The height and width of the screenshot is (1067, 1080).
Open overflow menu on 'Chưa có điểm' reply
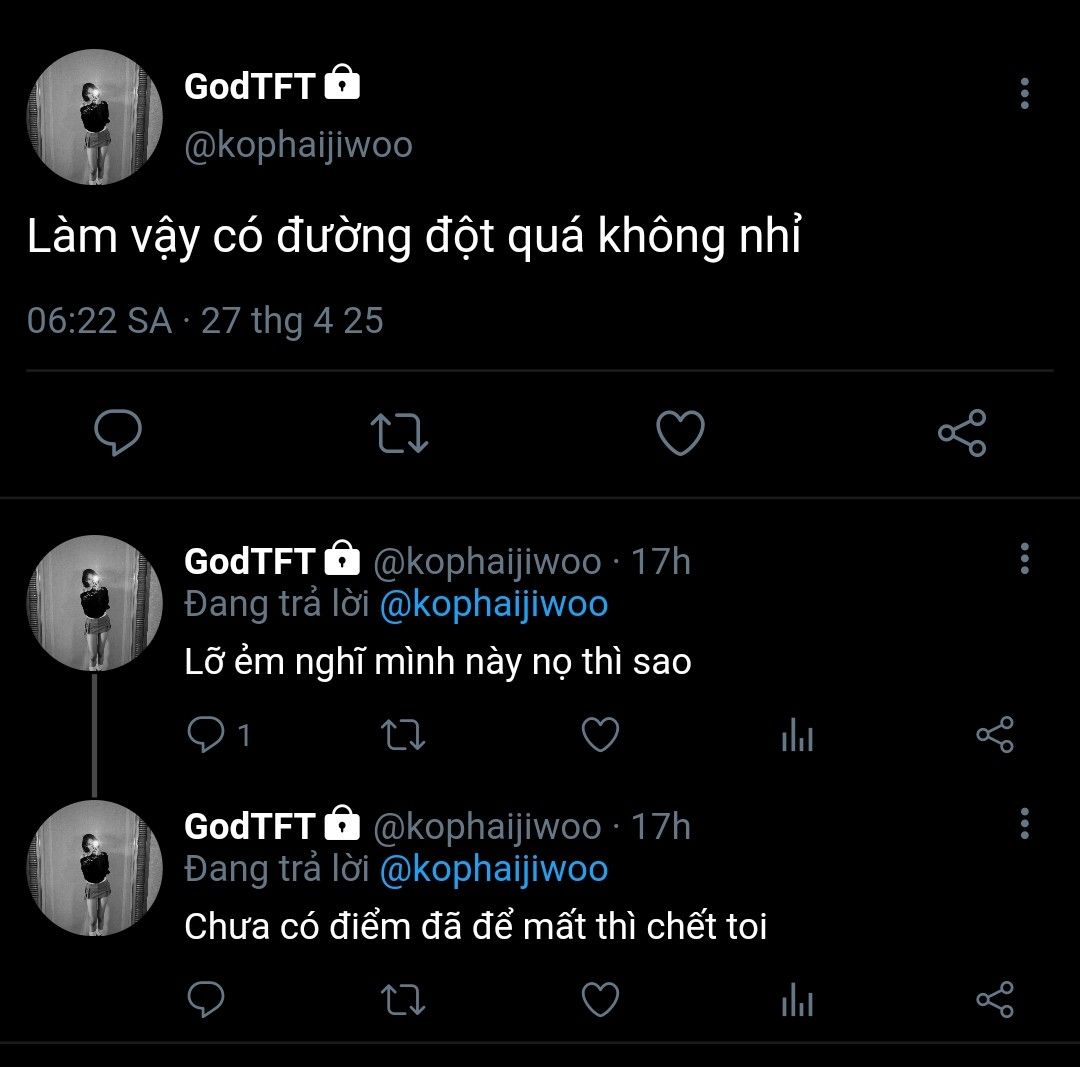pyautogui.click(x=1024, y=823)
